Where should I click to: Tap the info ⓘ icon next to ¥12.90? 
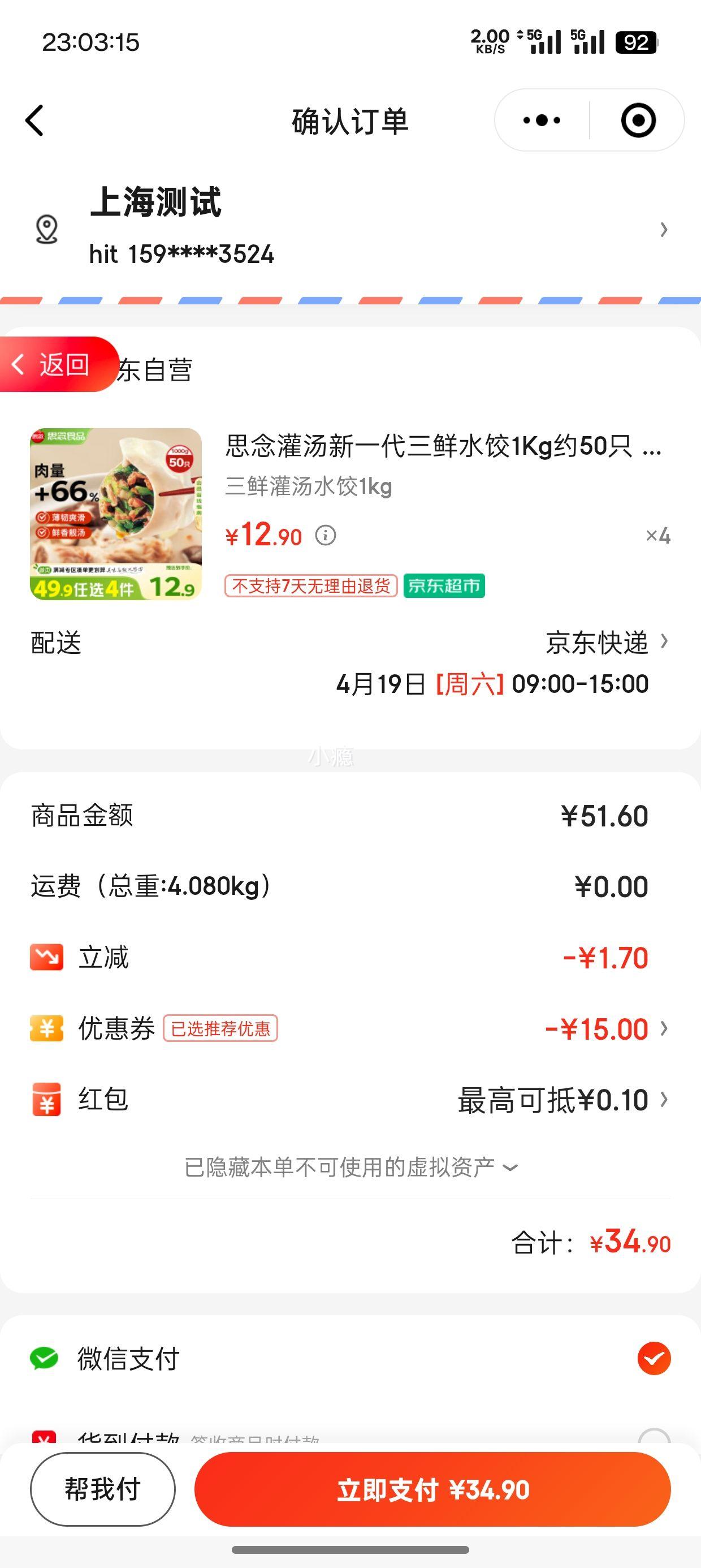(x=327, y=536)
